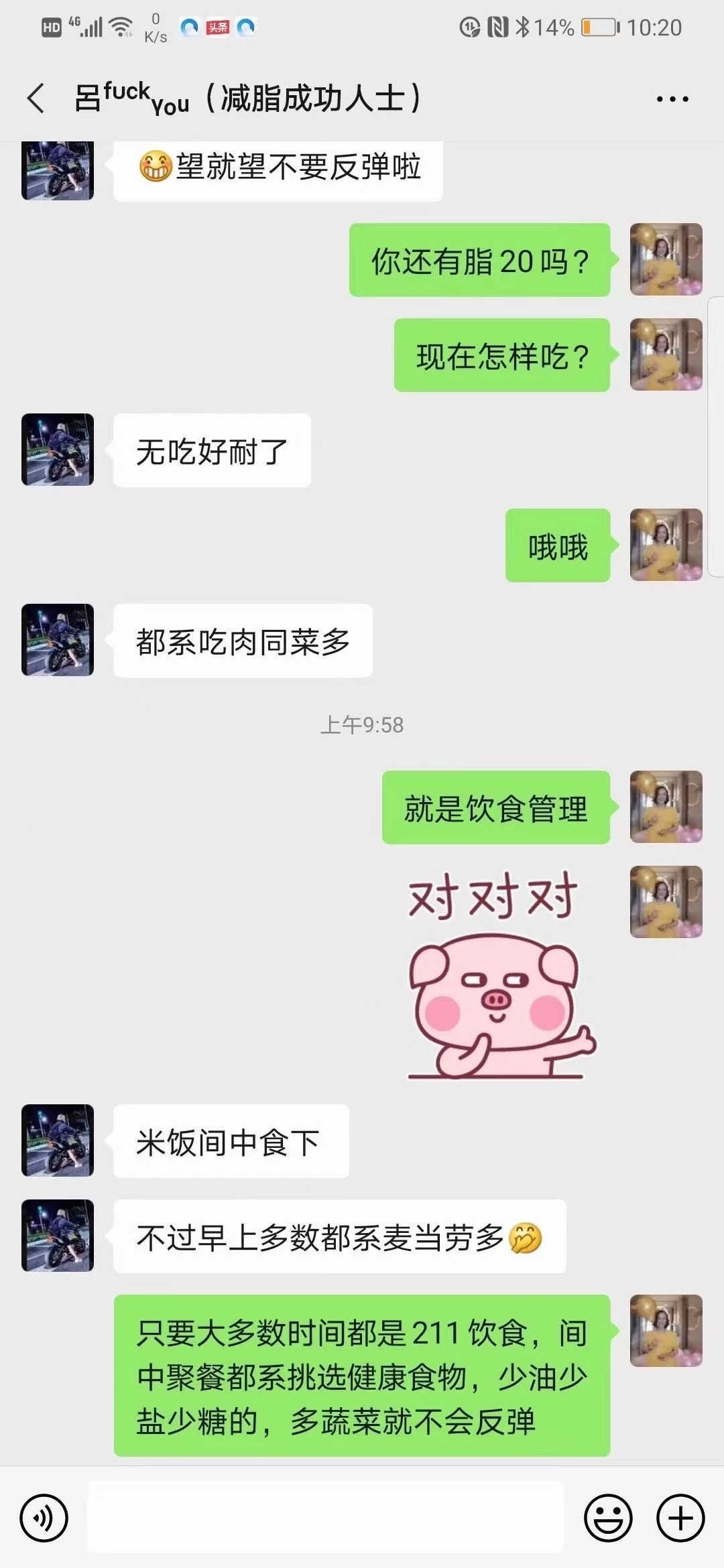Open contact avatar beside 米饭间中食下
The height and width of the screenshot is (1568, 724).
(x=58, y=1140)
